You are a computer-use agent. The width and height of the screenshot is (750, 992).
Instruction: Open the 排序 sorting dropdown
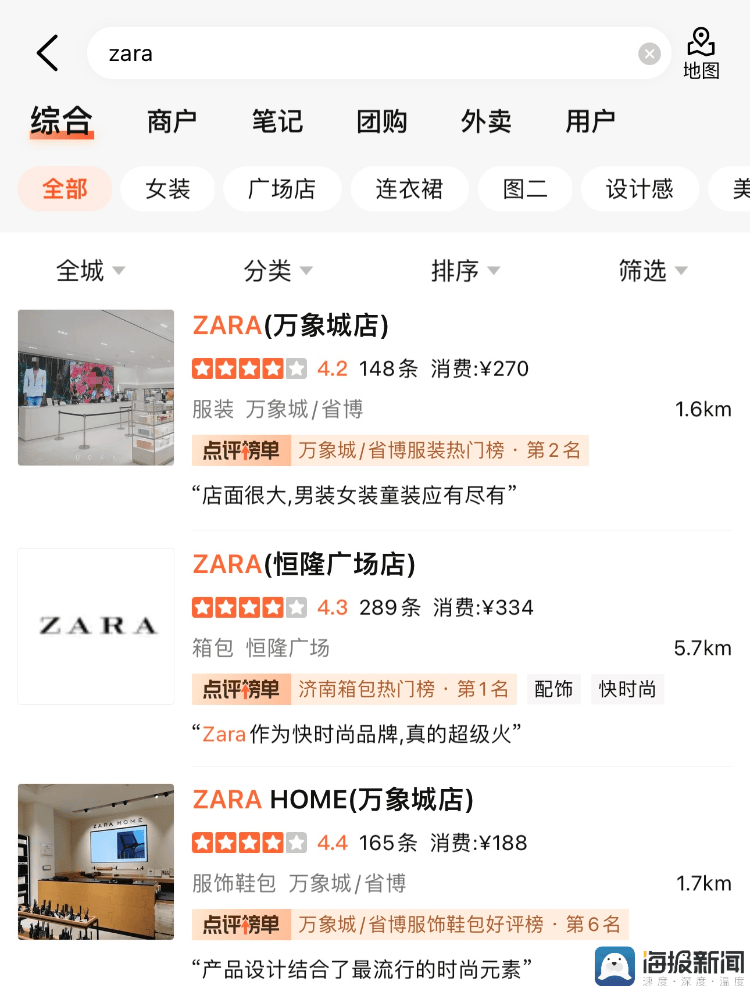point(466,270)
